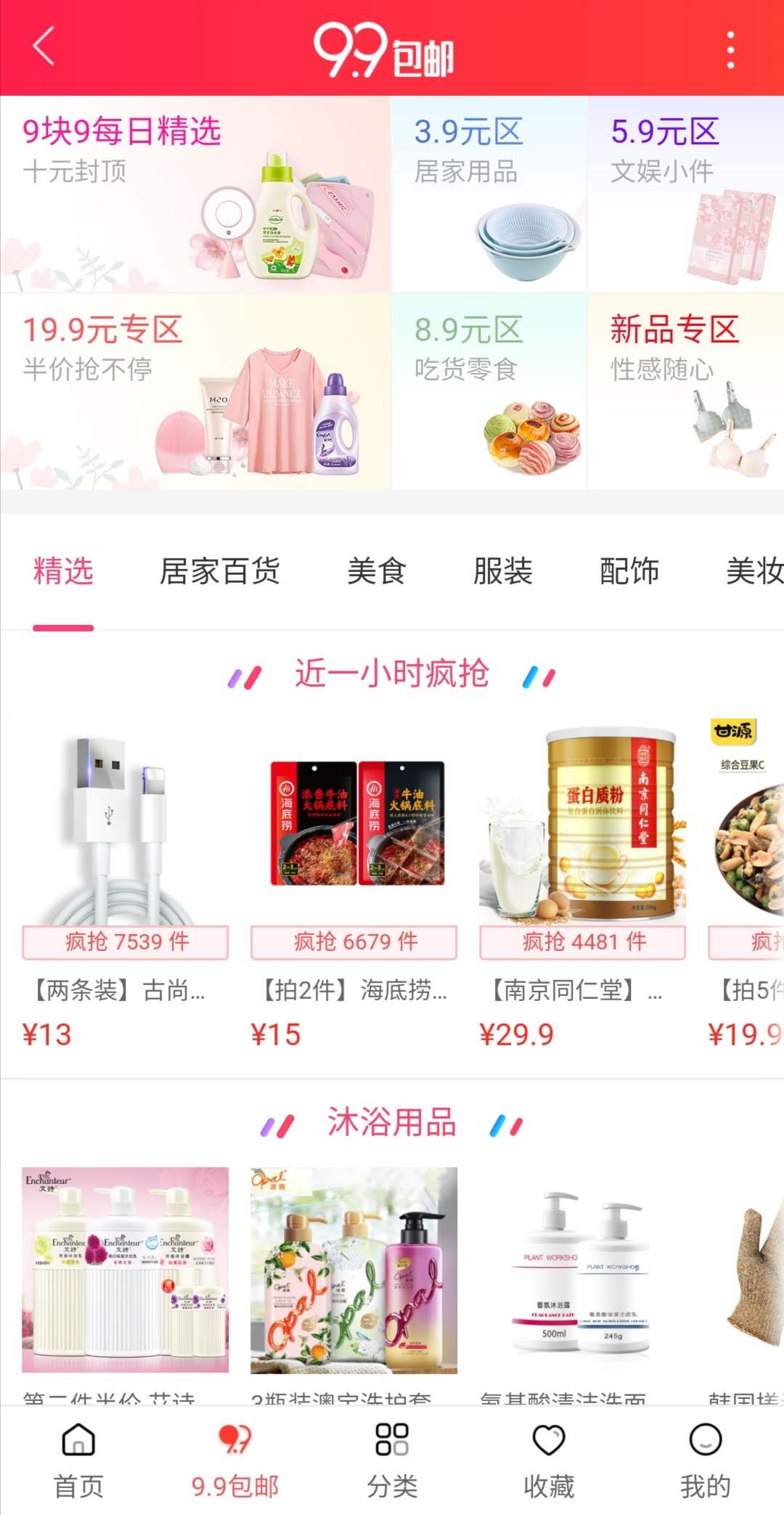This screenshot has height=1515, width=784.
Task: Open the 新品专区 tile
Action: tap(686, 392)
